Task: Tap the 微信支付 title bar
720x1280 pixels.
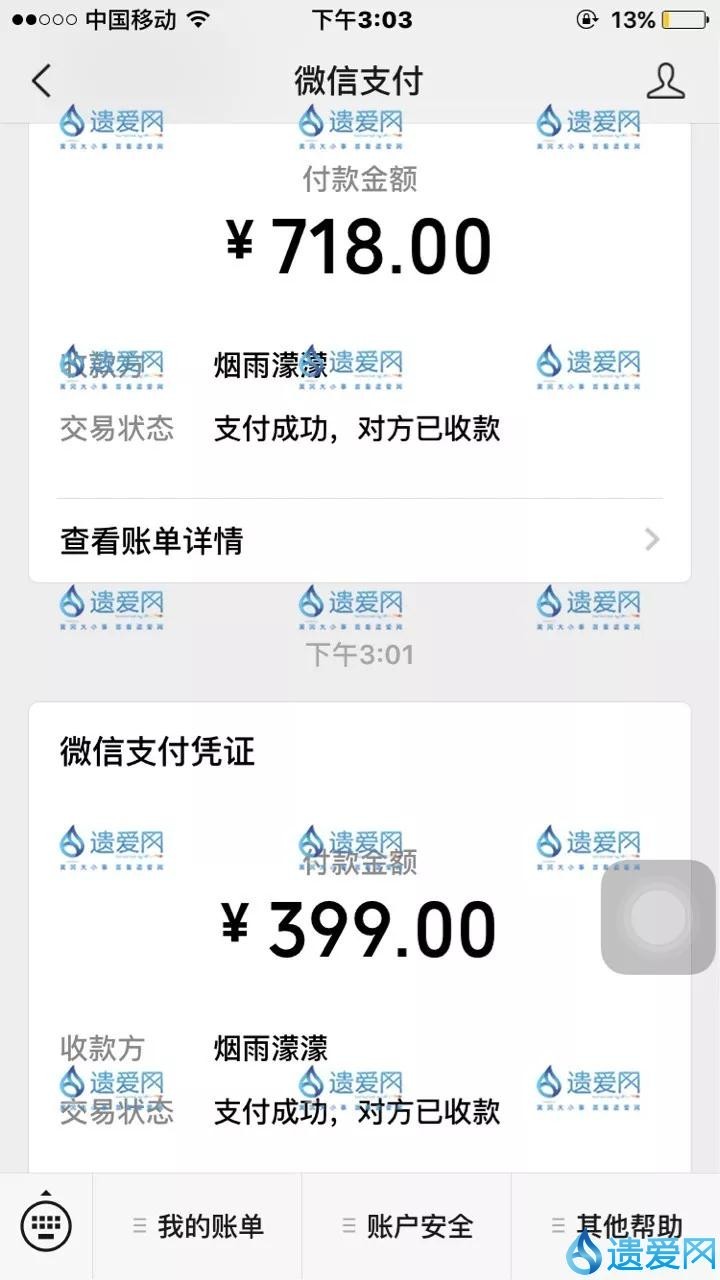Action: tap(360, 80)
